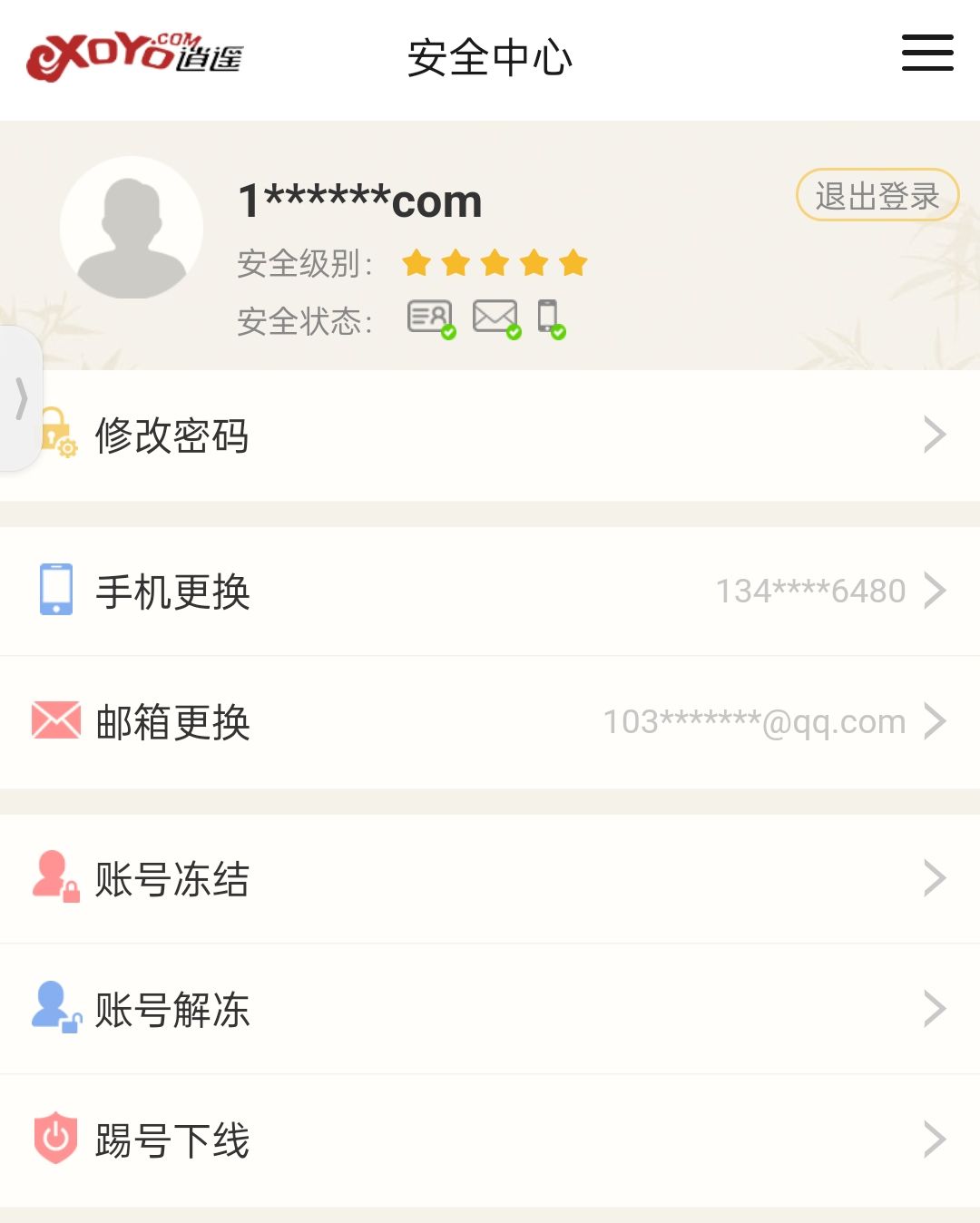Click the red envelope icon beside 邮箱更换
Screen dimensions: 980x1223
(x=54, y=722)
